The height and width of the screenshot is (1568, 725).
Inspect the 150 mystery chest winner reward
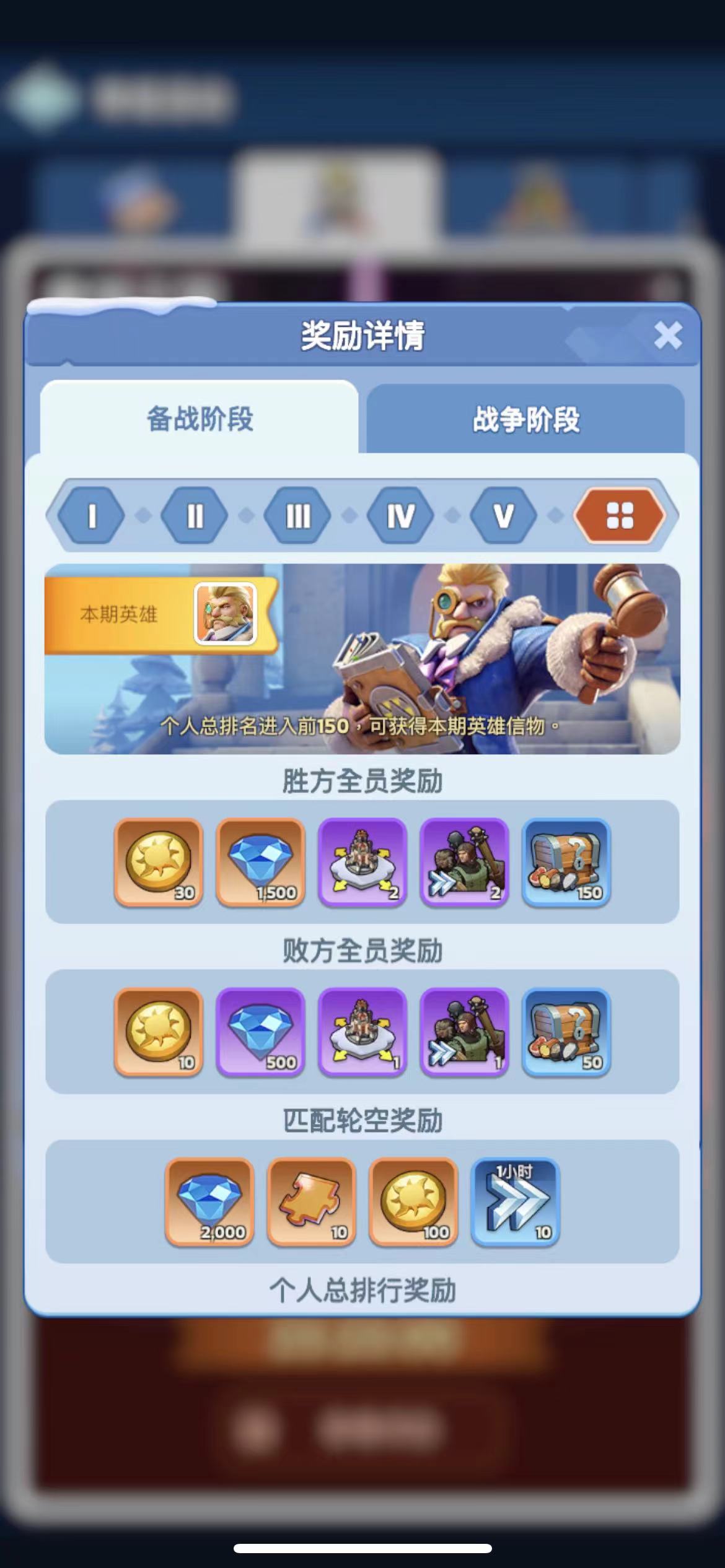tap(566, 862)
